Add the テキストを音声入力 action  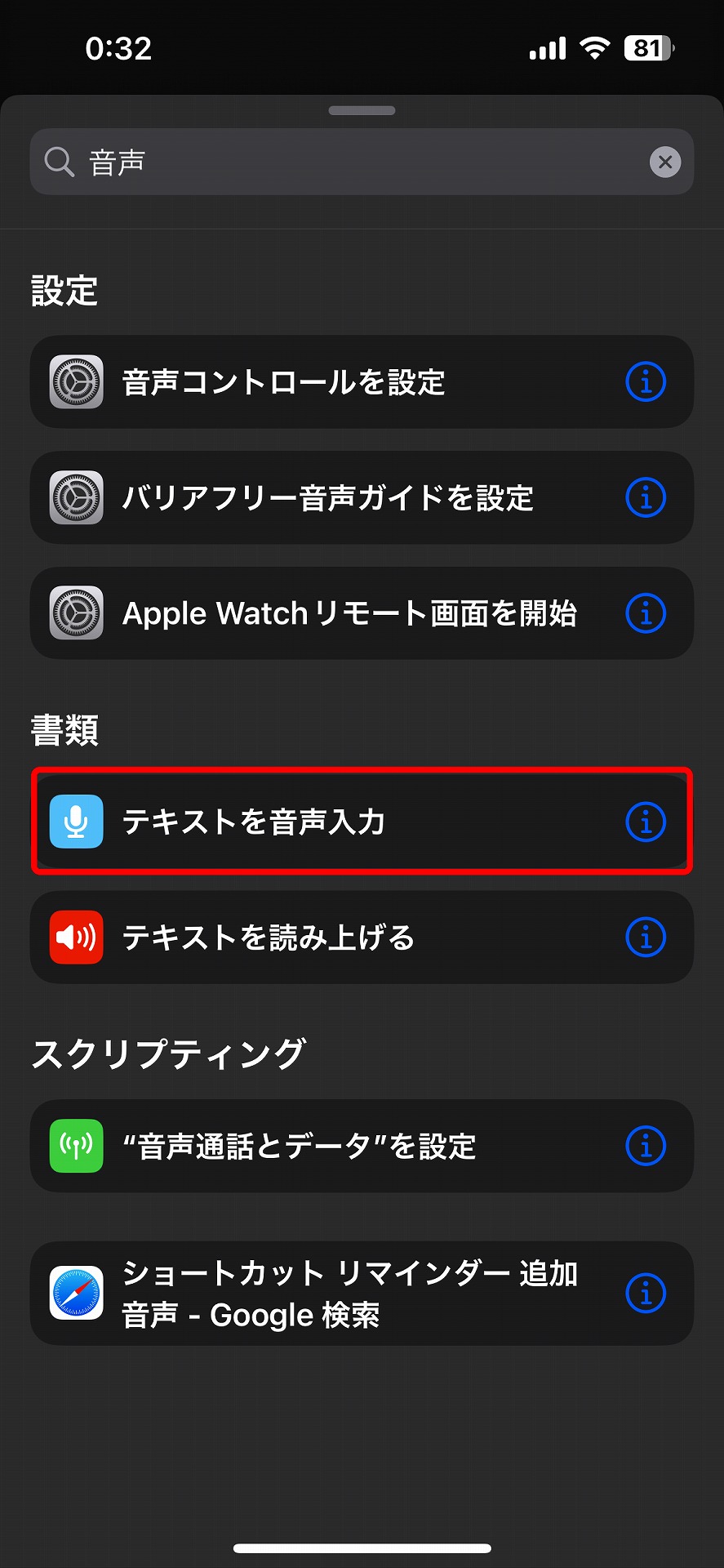pos(326,822)
